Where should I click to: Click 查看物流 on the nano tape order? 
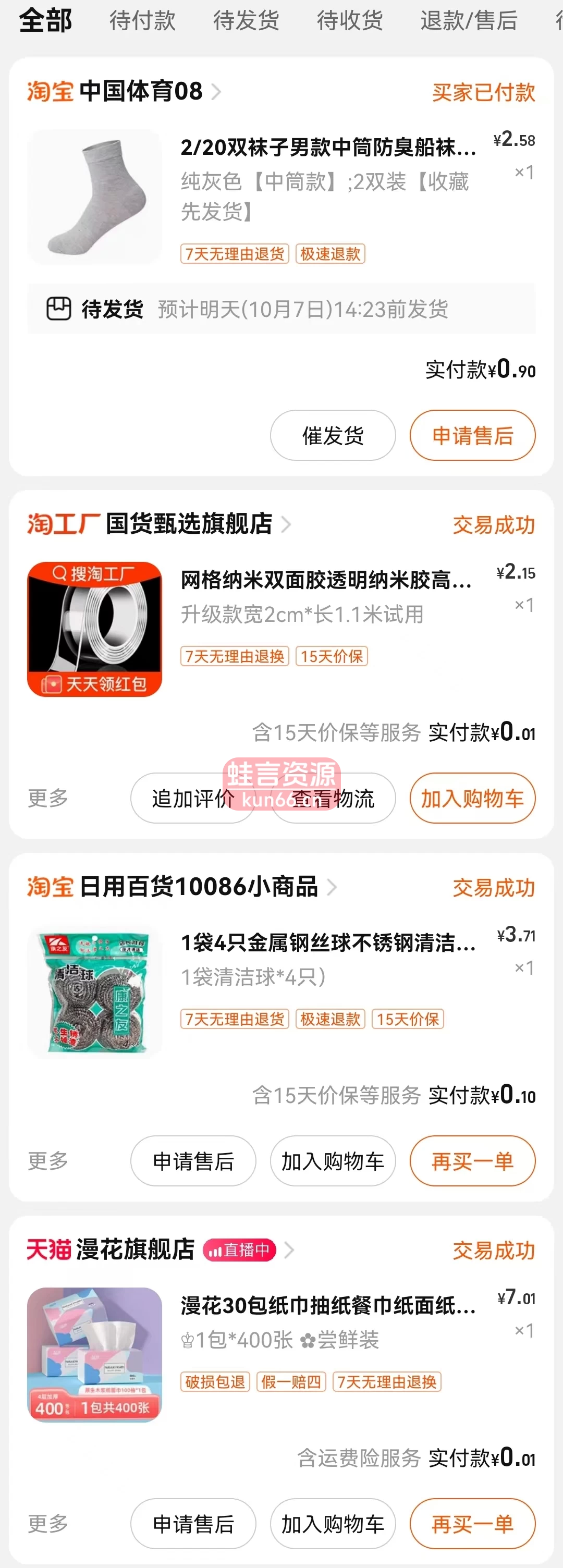332,799
